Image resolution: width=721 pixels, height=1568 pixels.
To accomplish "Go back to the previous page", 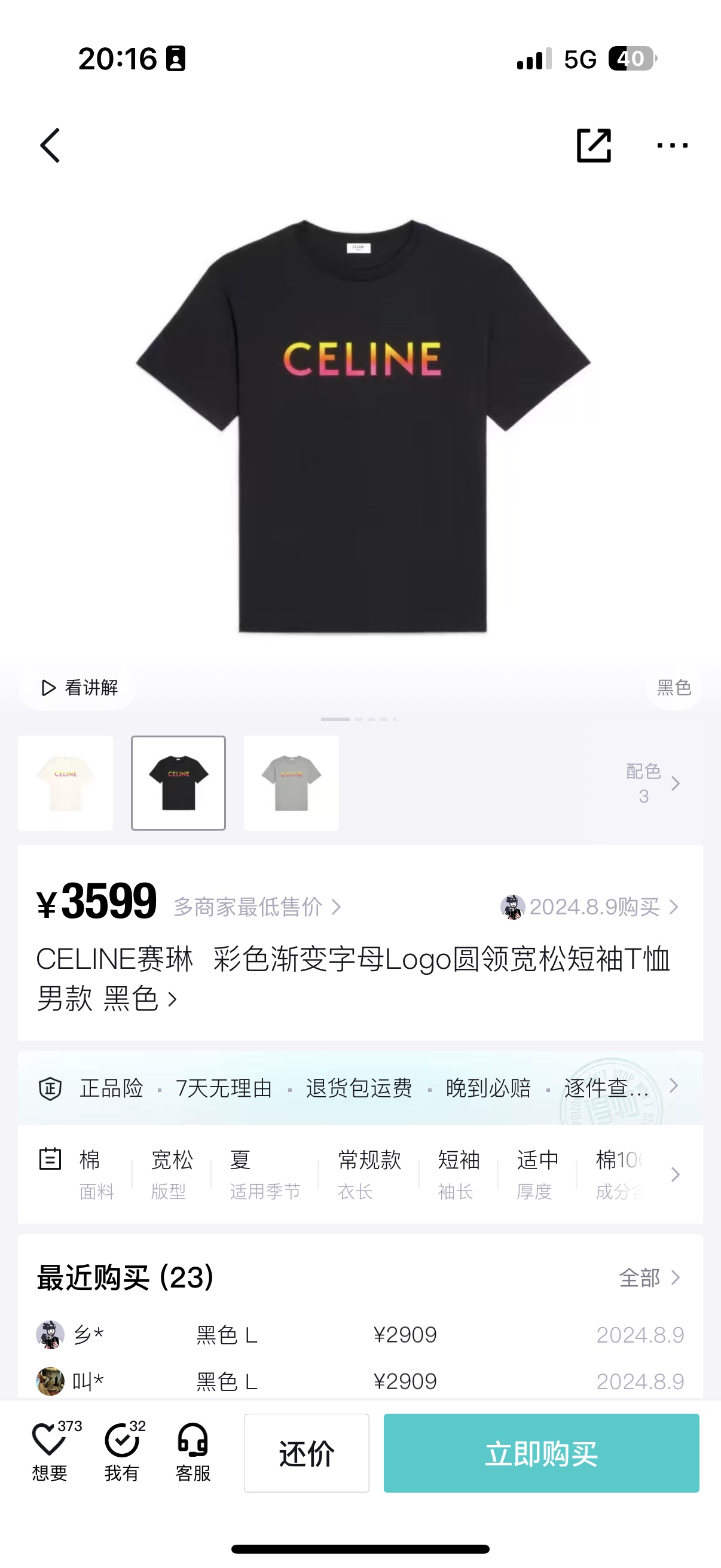I will tap(50, 145).
